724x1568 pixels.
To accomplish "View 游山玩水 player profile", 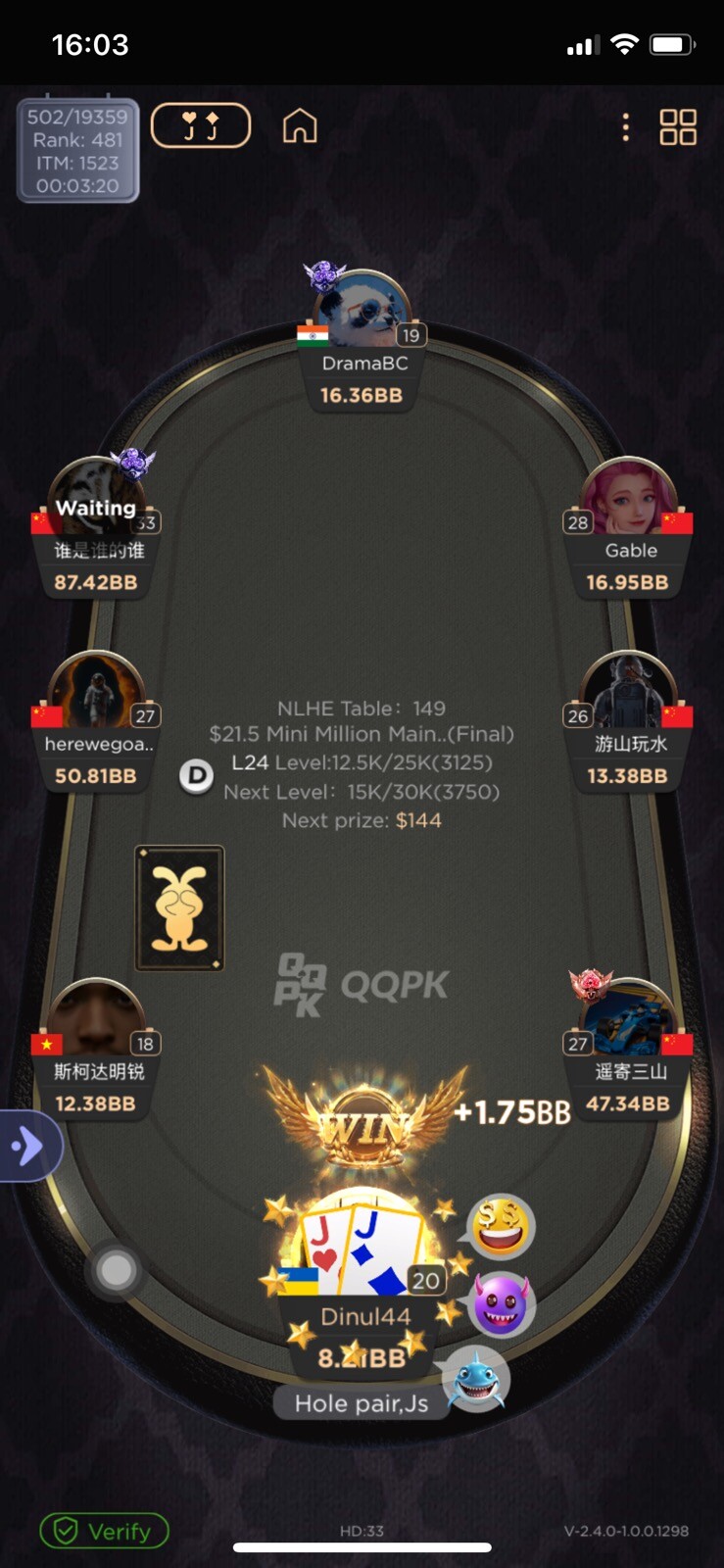I will [628, 694].
